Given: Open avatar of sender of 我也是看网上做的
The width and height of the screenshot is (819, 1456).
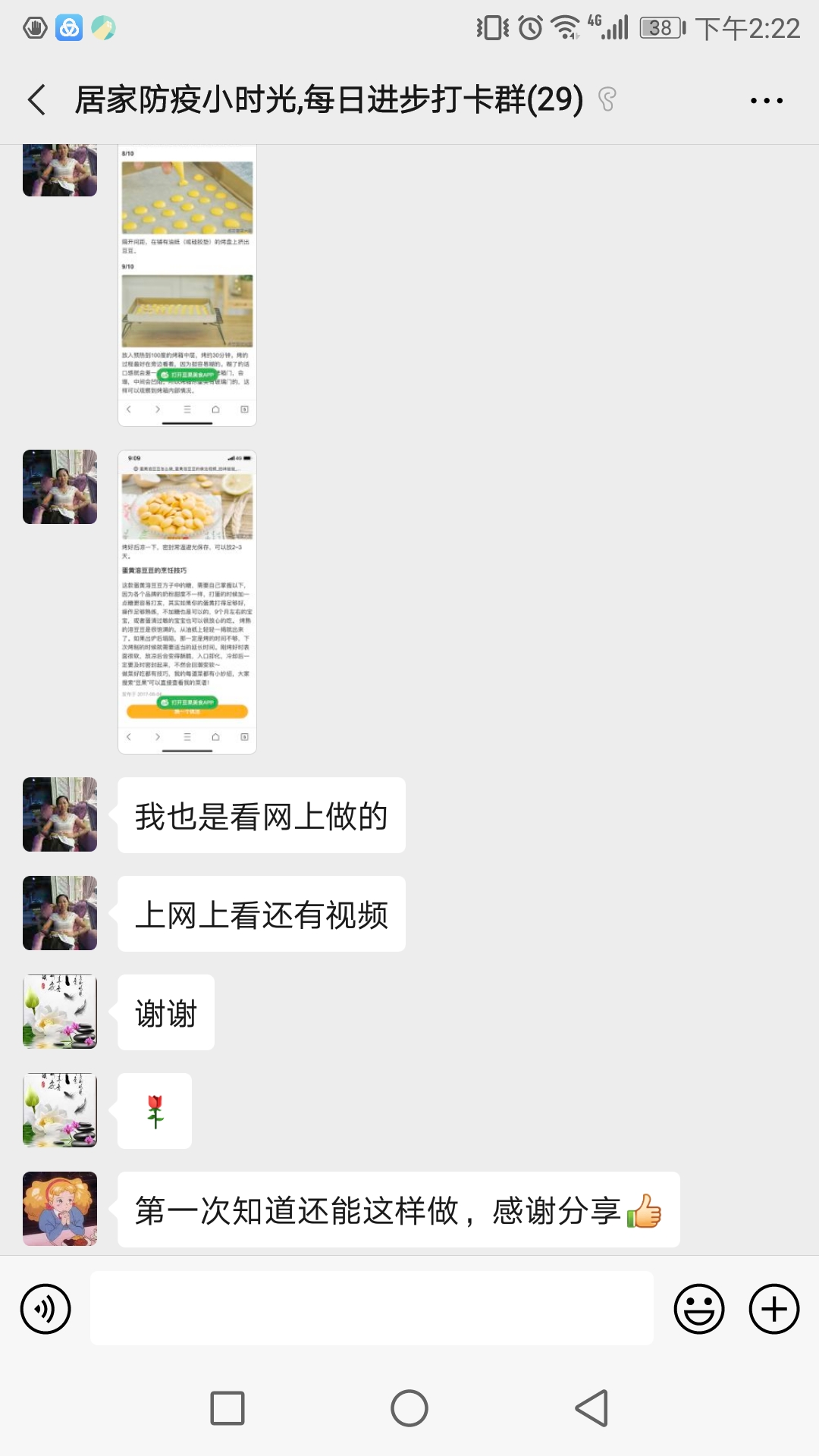Looking at the screenshot, I should click(x=60, y=814).
